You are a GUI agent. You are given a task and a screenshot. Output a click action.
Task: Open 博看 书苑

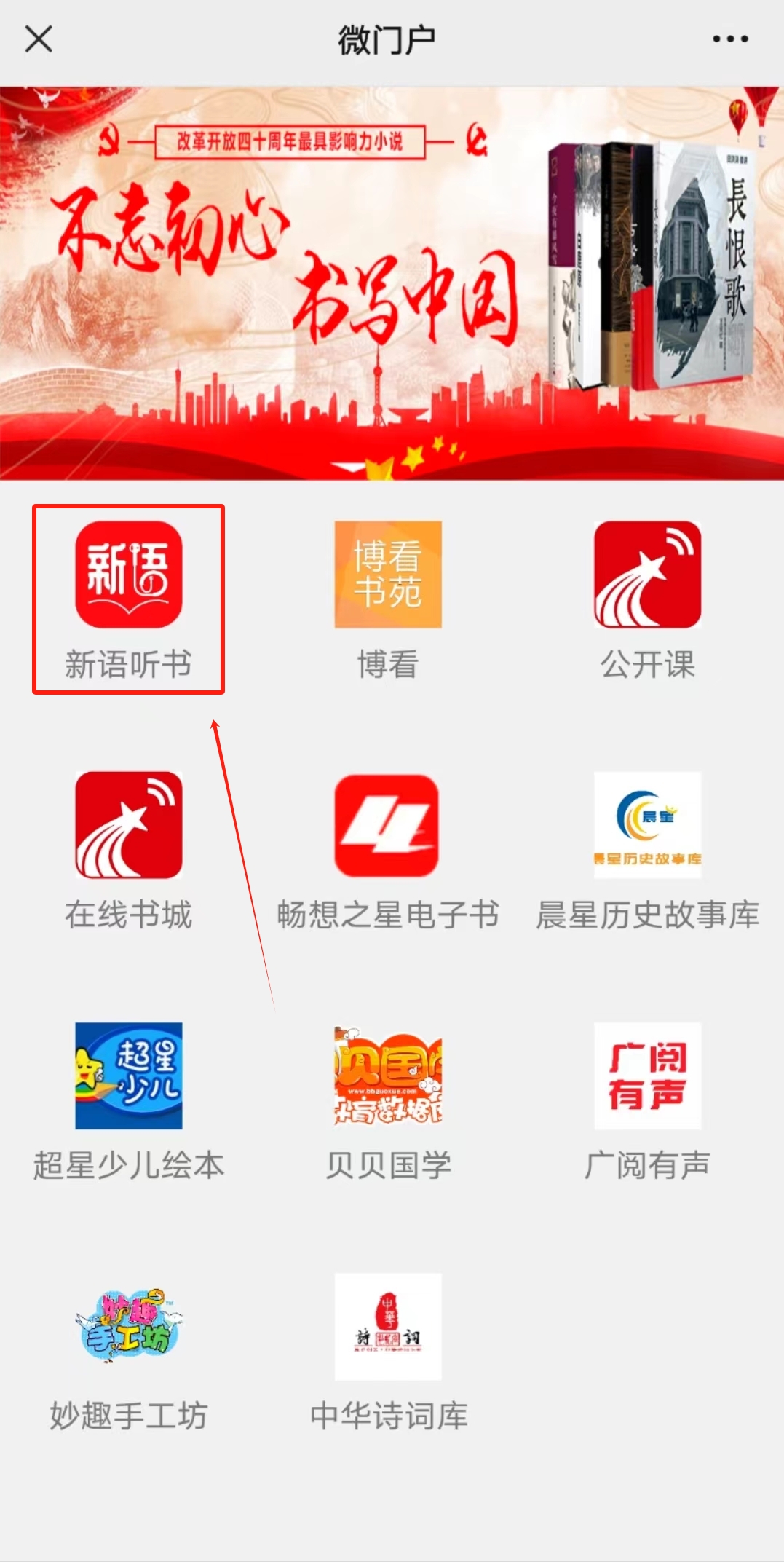pyautogui.click(x=388, y=575)
